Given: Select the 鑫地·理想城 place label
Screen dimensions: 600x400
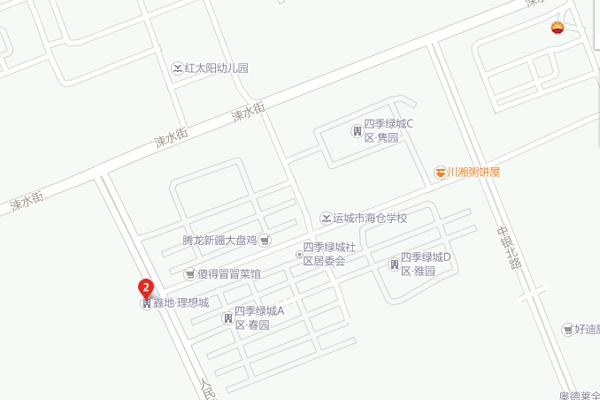Looking at the screenshot, I should pos(180,302).
